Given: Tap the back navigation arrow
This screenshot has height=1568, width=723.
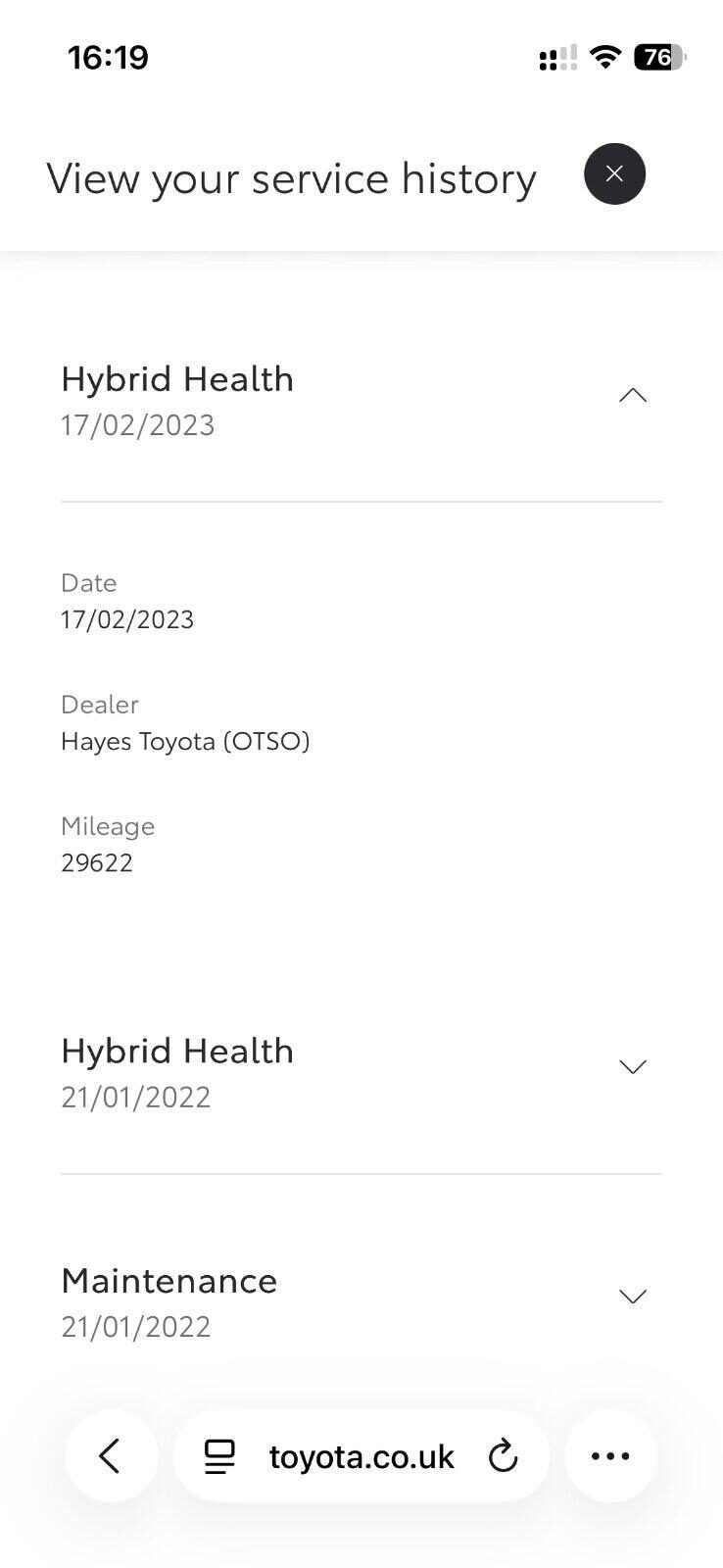Looking at the screenshot, I should 111,1456.
